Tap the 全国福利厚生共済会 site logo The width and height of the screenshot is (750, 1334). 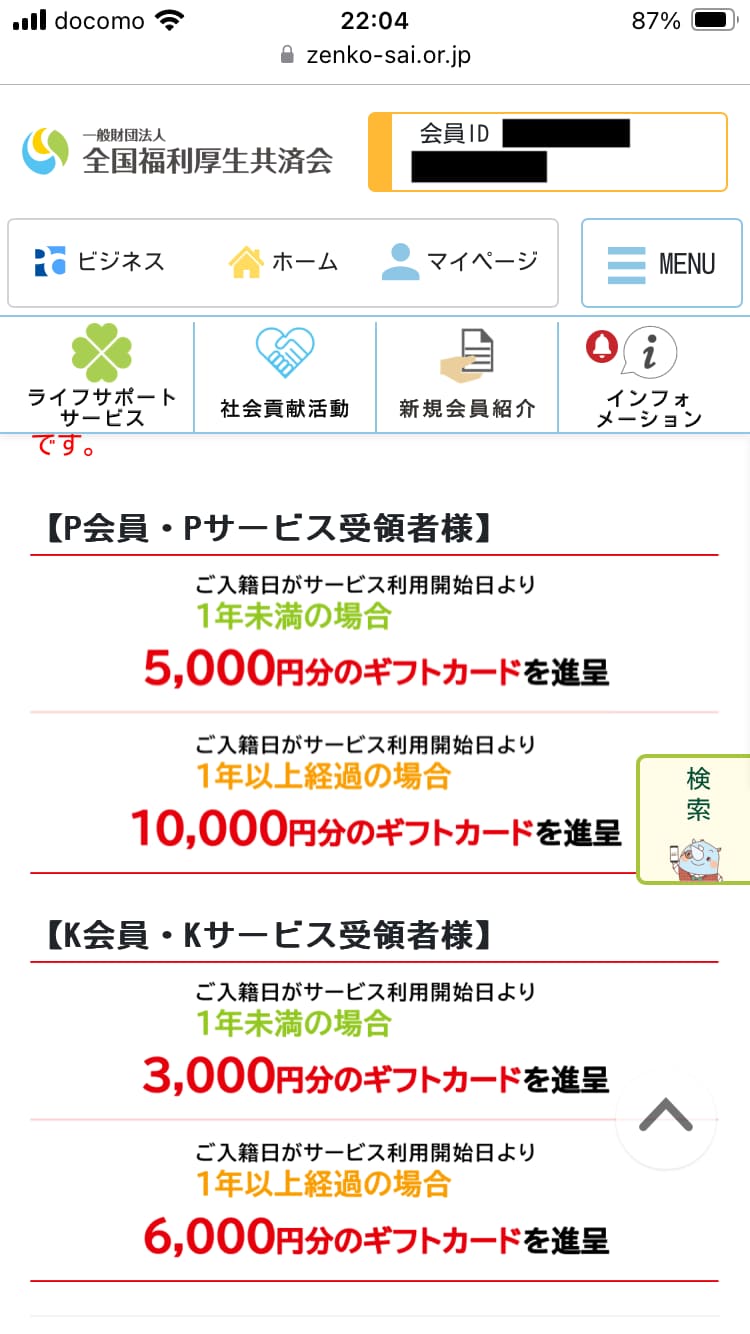(178, 152)
